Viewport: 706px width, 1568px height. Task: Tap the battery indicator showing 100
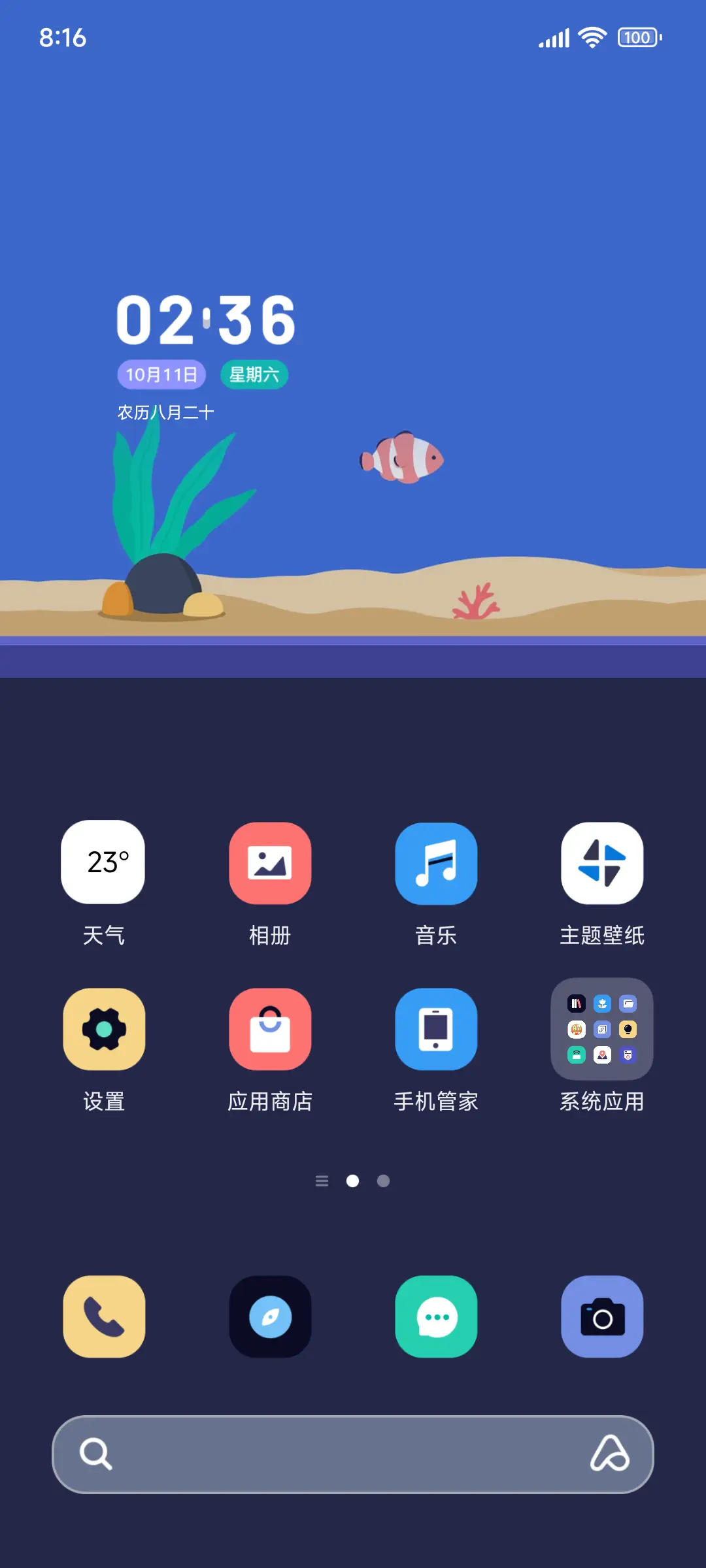tap(636, 37)
